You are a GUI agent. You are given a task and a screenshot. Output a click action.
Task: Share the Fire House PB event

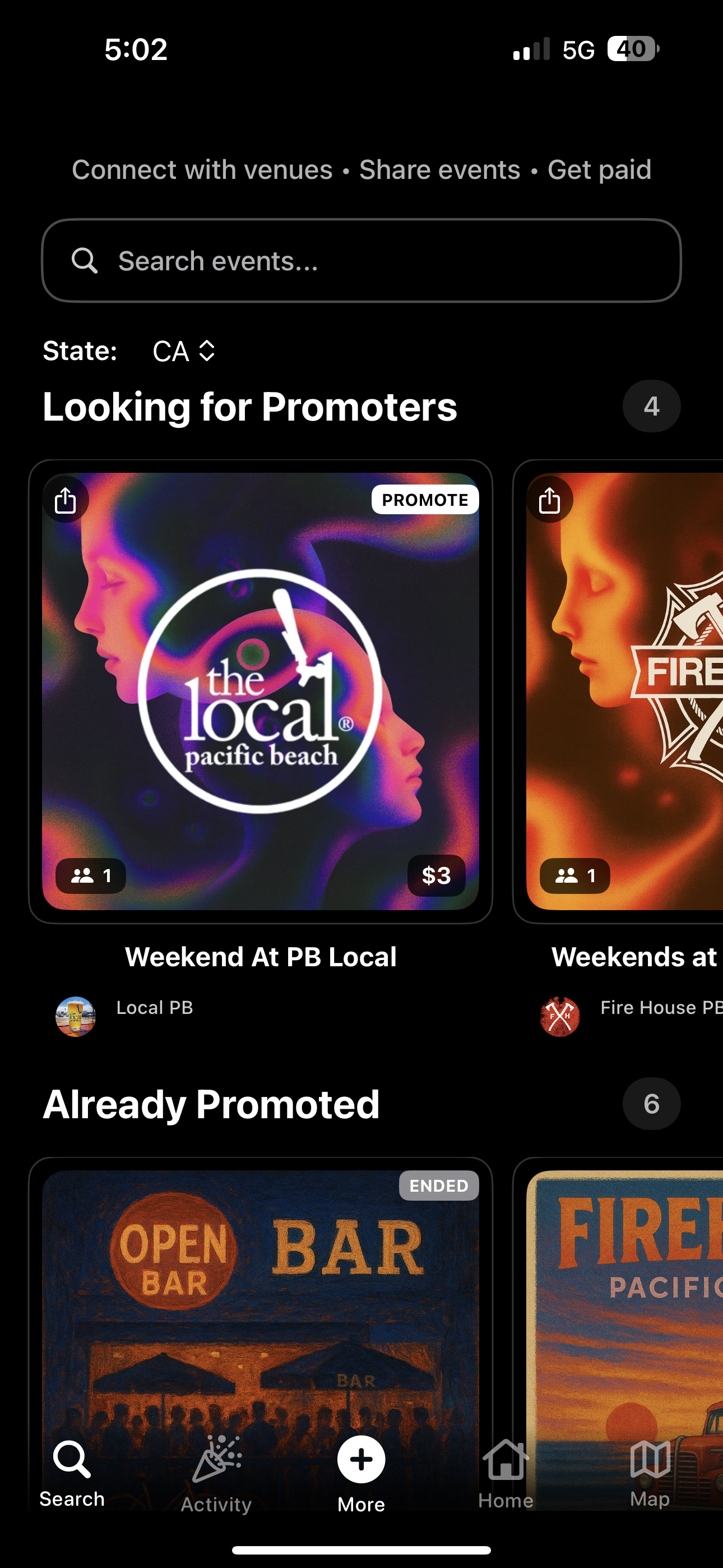(x=550, y=500)
